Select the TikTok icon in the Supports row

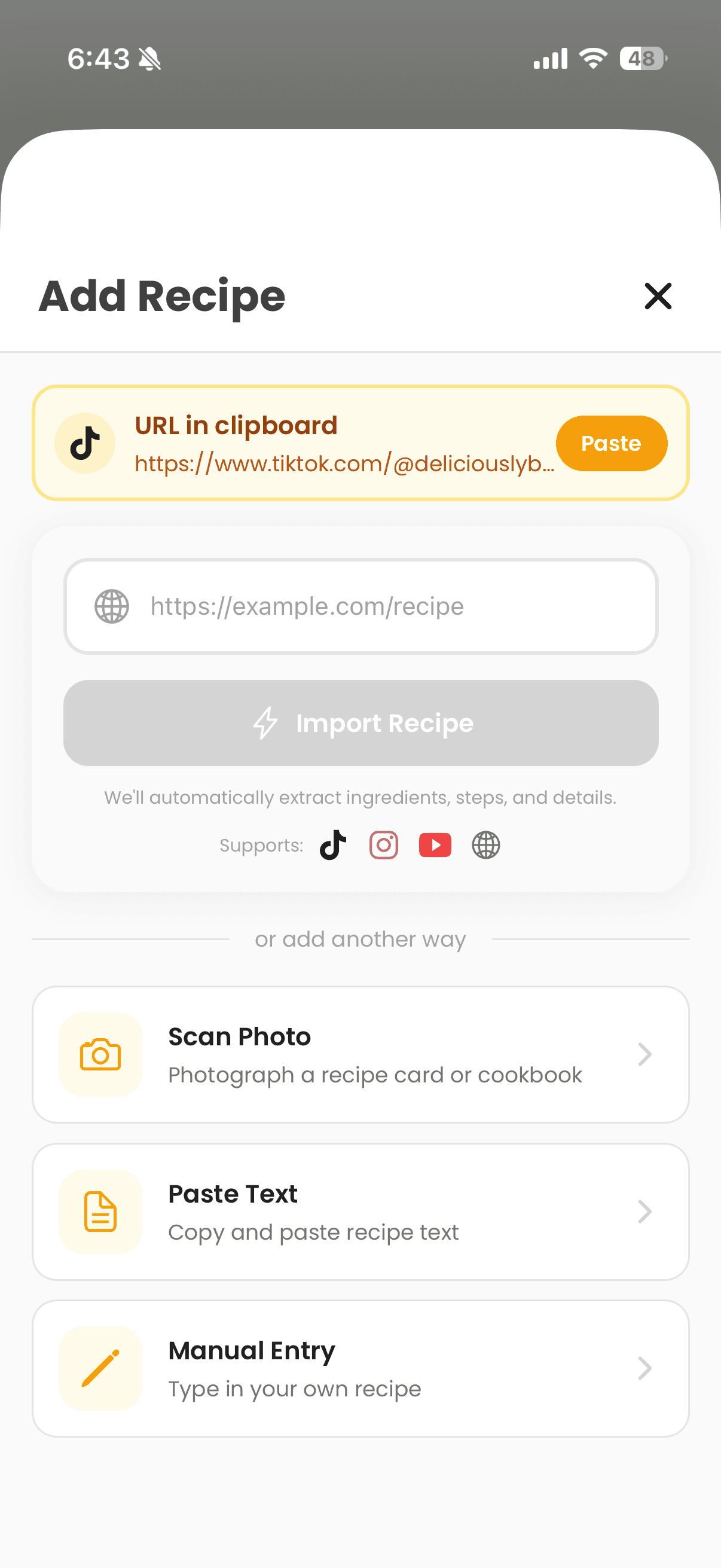tap(332, 845)
